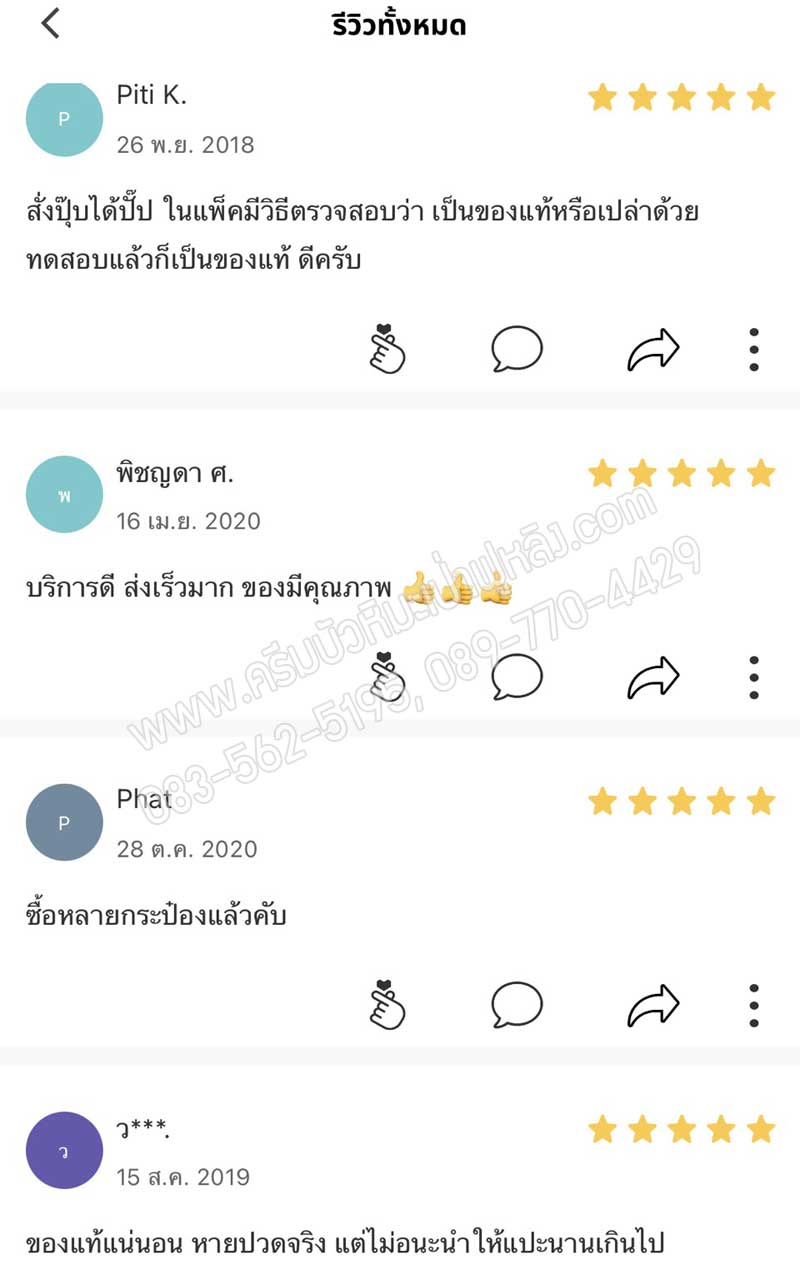Open more options for พิชญดา ศ.'s review
800x1275 pixels.
click(754, 678)
